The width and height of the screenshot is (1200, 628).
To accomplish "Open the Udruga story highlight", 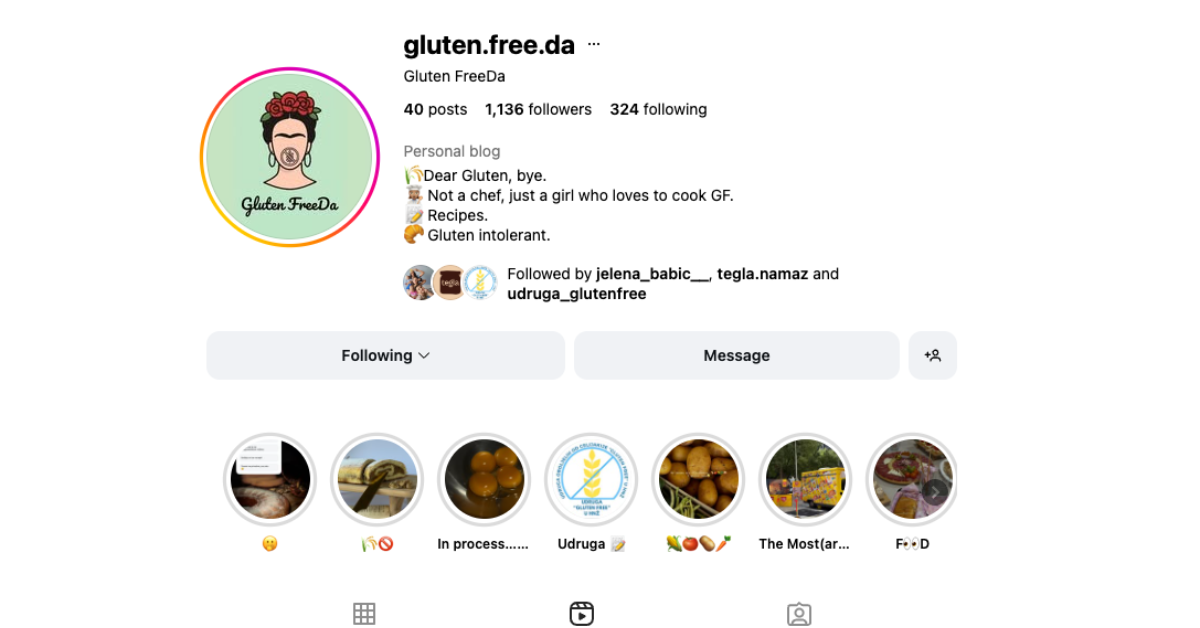I will [591, 479].
